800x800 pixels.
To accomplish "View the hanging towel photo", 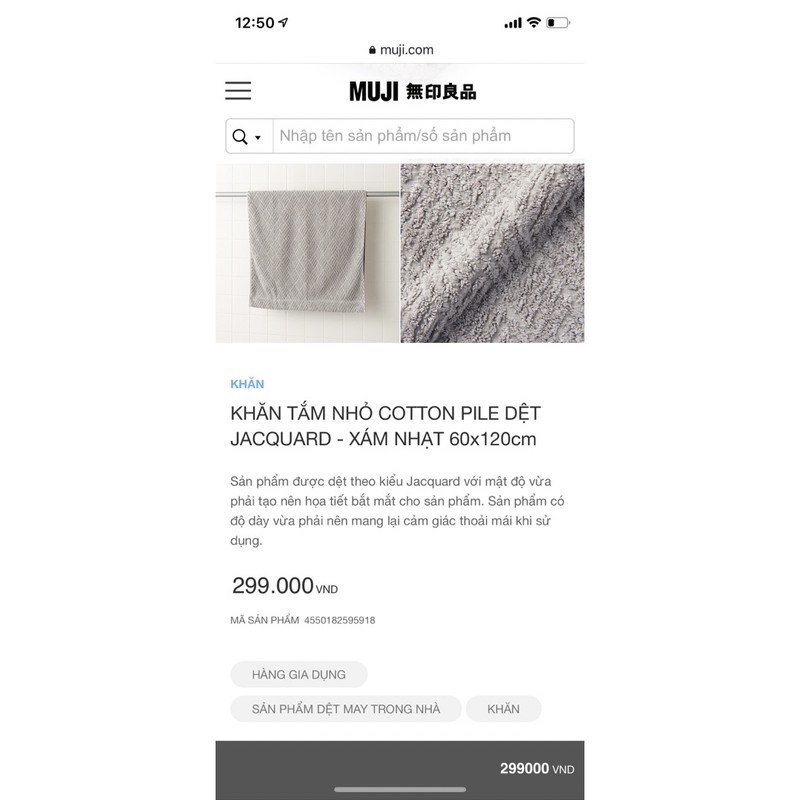I will [x=307, y=253].
